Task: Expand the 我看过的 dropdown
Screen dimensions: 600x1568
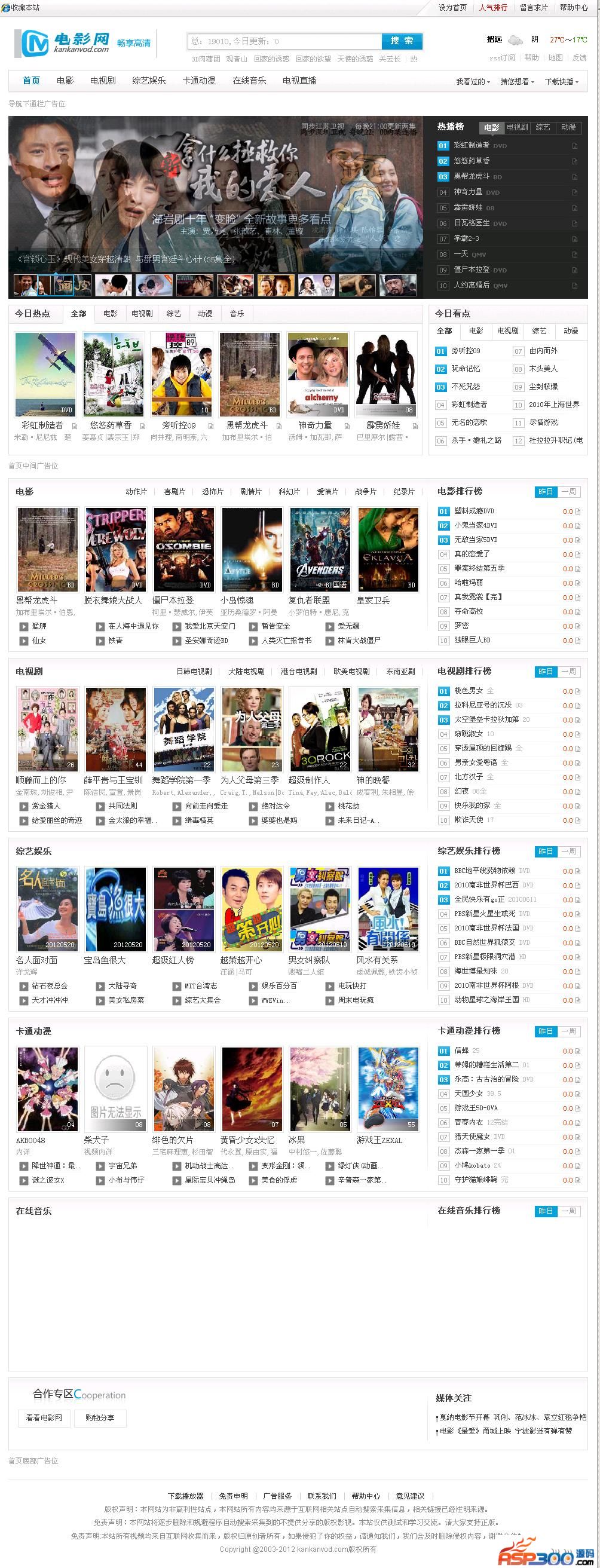Action: click(x=473, y=81)
